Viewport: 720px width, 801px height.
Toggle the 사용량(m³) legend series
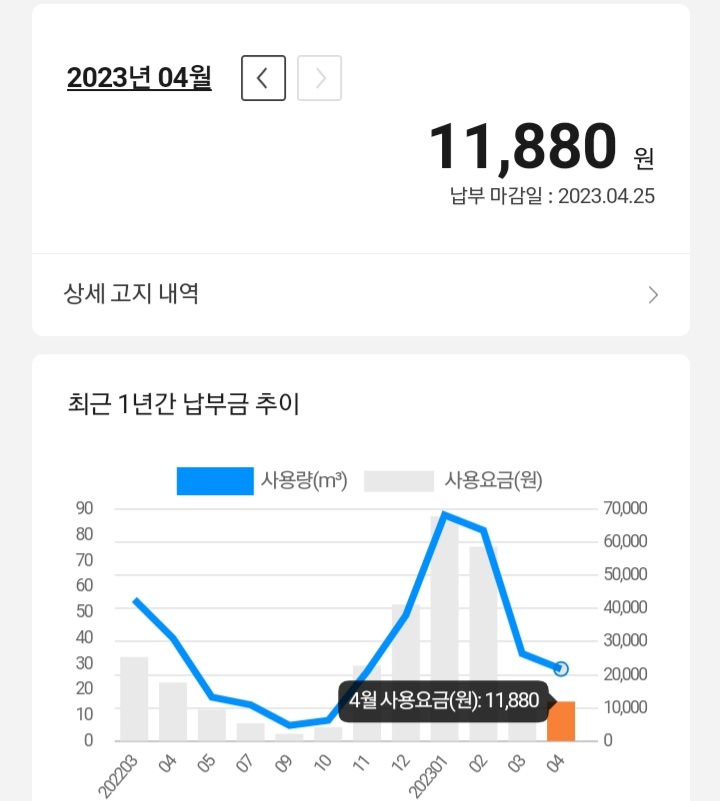[x=262, y=481]
